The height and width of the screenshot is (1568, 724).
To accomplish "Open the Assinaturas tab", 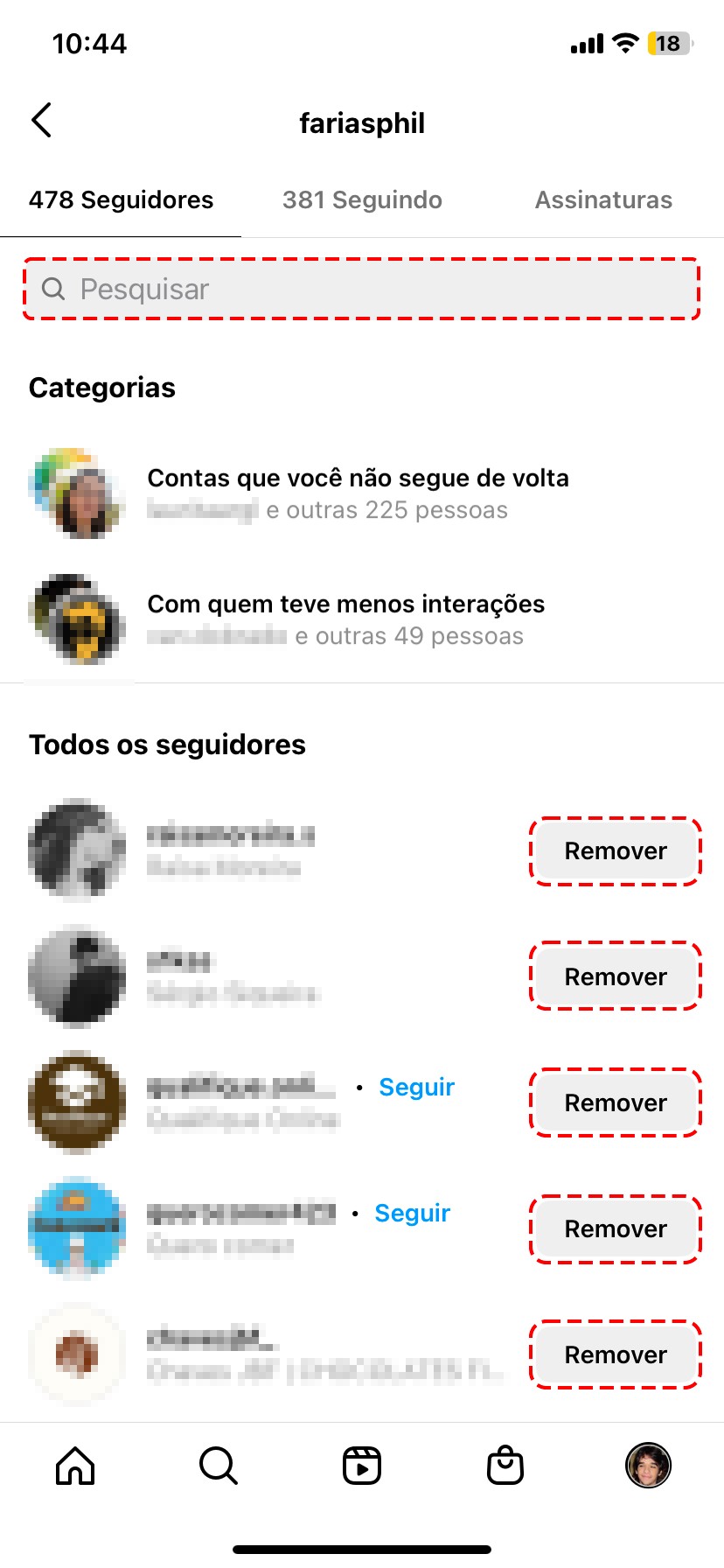I will [603, 200].
